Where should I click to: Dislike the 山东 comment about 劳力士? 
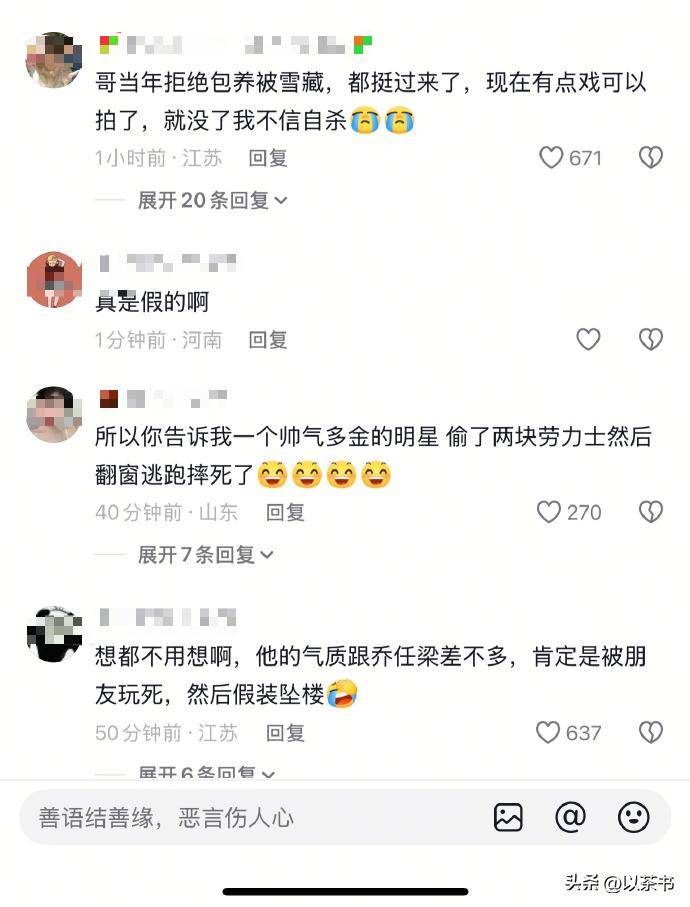click(x=651, y=512)
